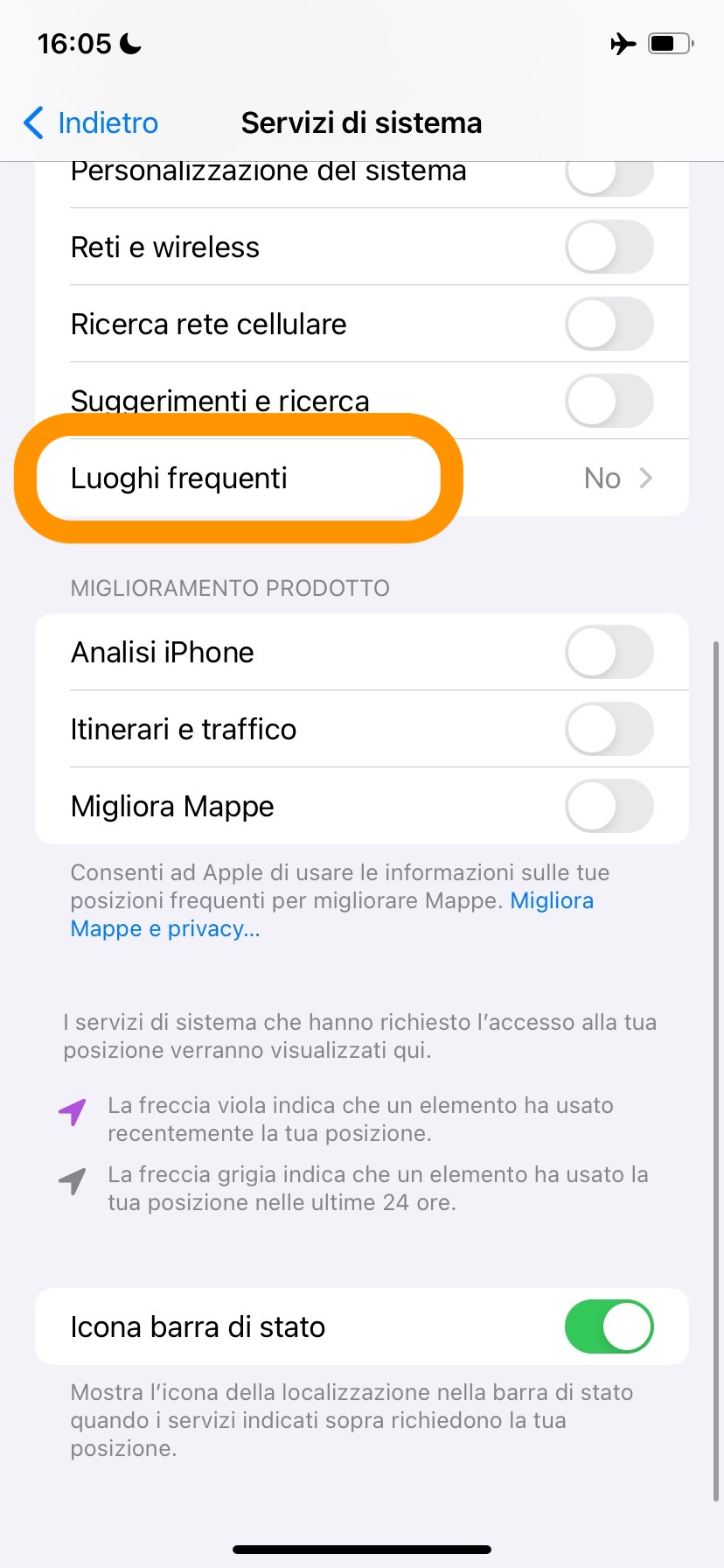Turn on Ricerca rete cellulare
This screenshot has height=1568, width=724.
pos(609,325)
